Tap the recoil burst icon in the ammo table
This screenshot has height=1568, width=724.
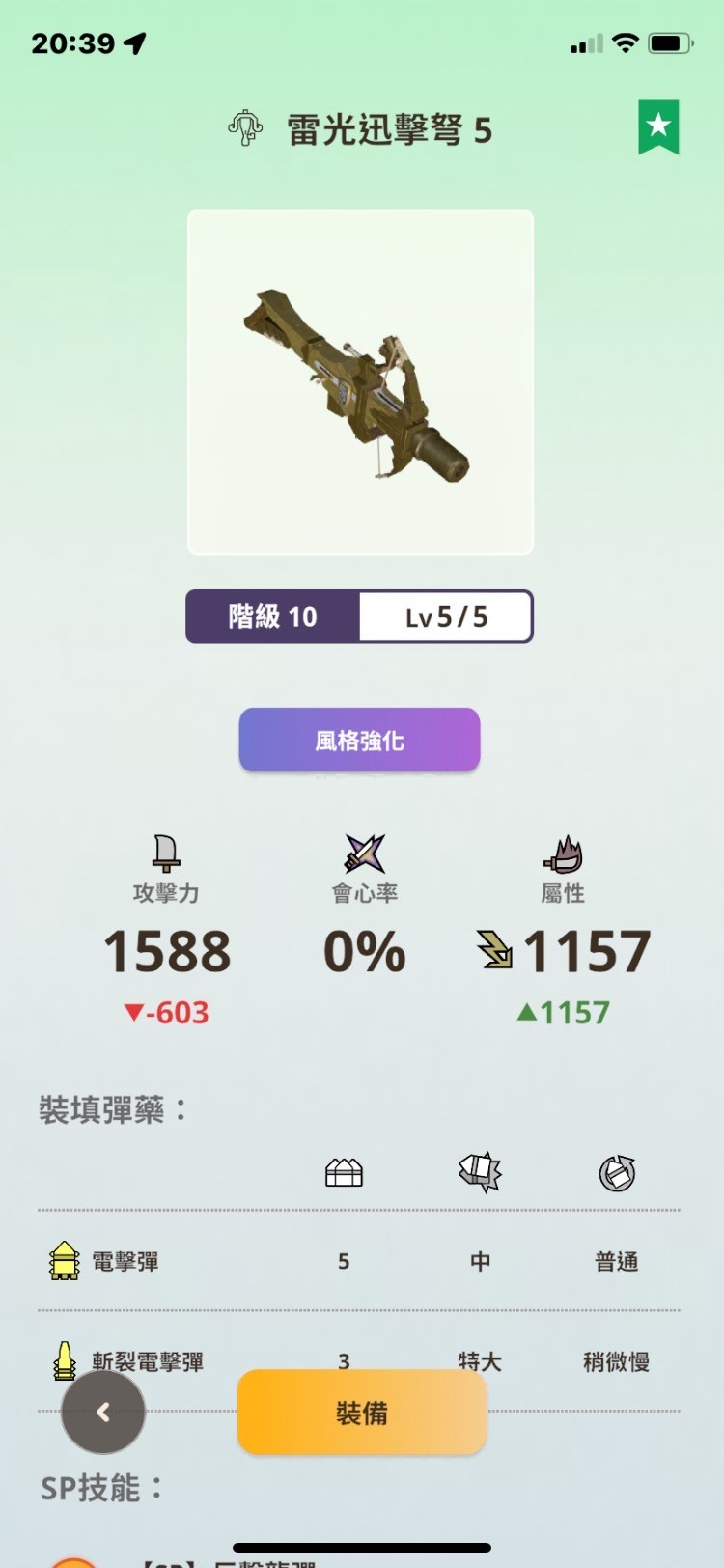[480, 1171]
